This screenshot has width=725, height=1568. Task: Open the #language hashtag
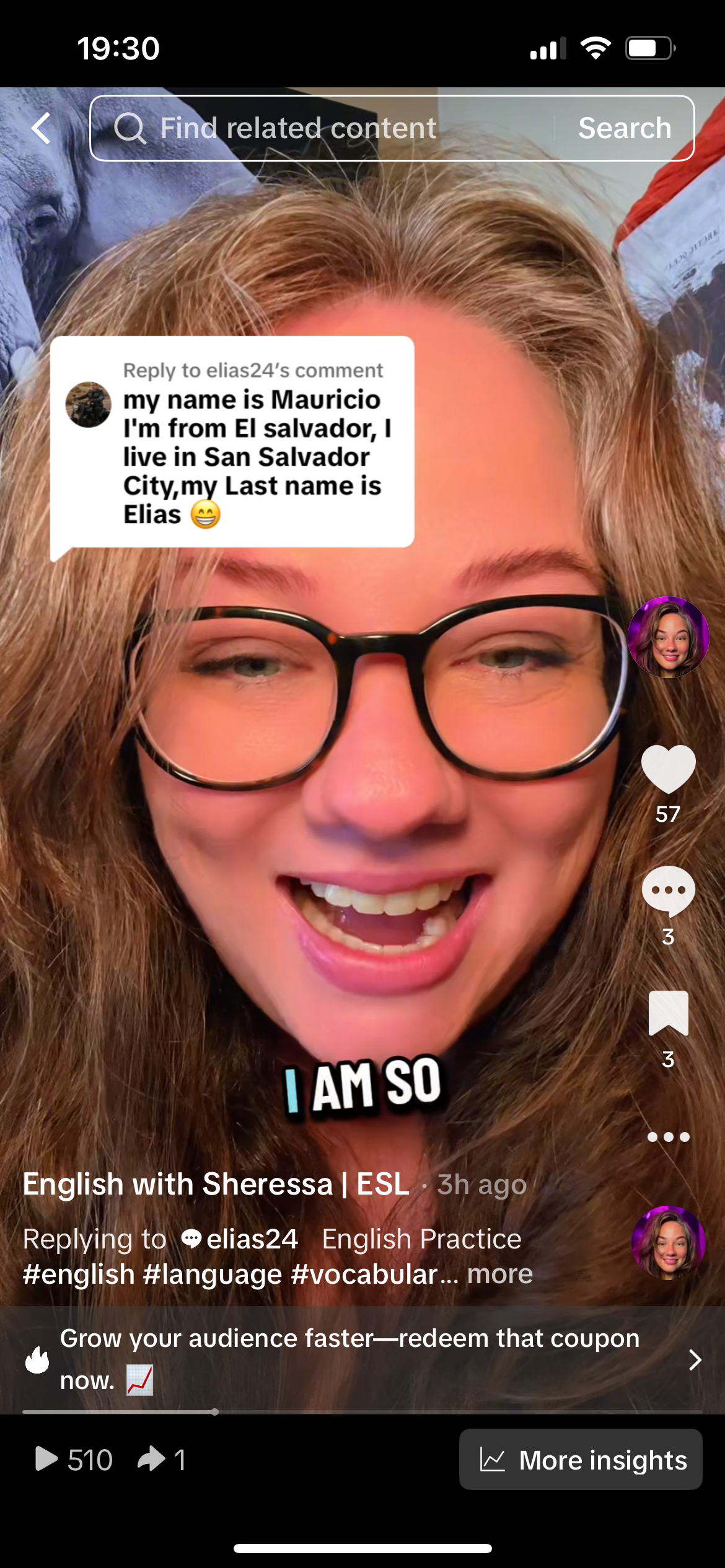(213, 1274)
